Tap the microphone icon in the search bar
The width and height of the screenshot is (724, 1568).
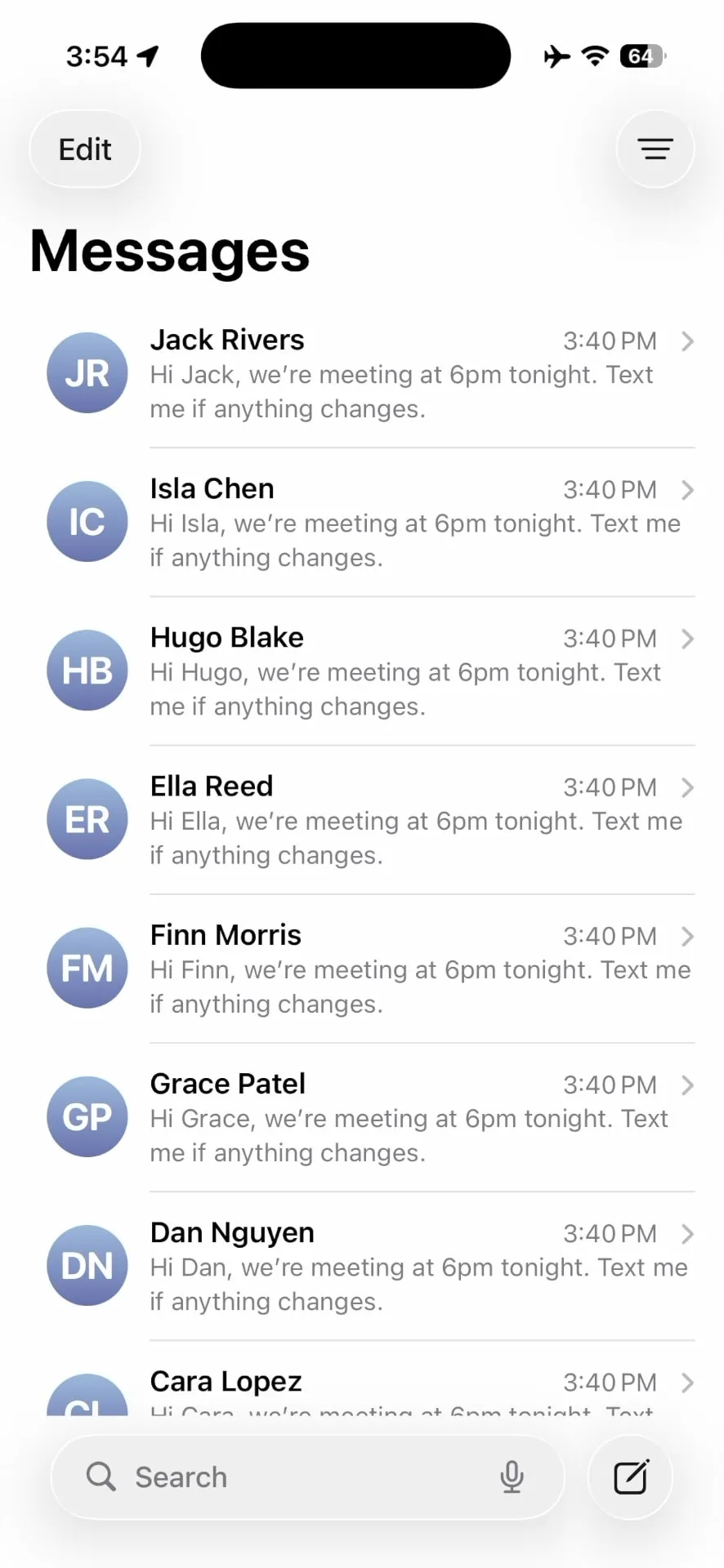(x=512, y=1477)
